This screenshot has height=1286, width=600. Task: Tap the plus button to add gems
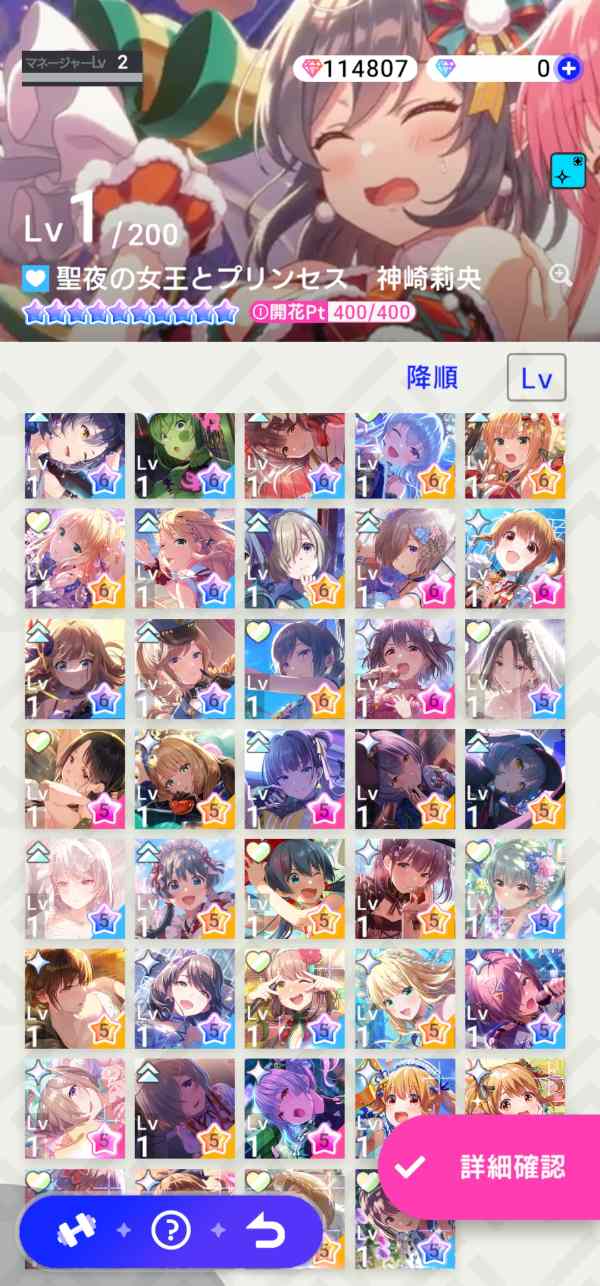pos(569,69)
